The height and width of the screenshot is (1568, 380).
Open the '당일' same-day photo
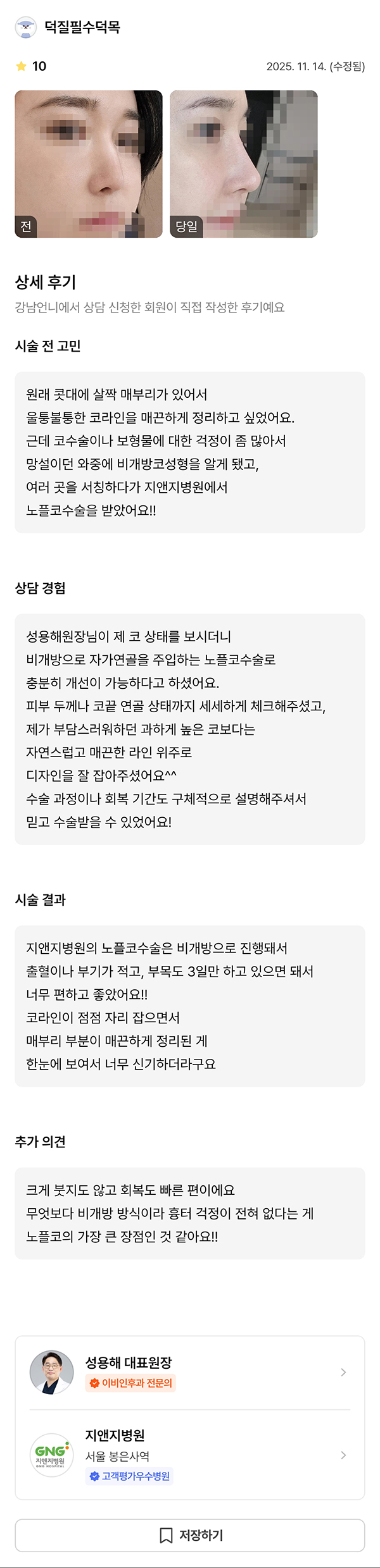[x=244, y=164]
